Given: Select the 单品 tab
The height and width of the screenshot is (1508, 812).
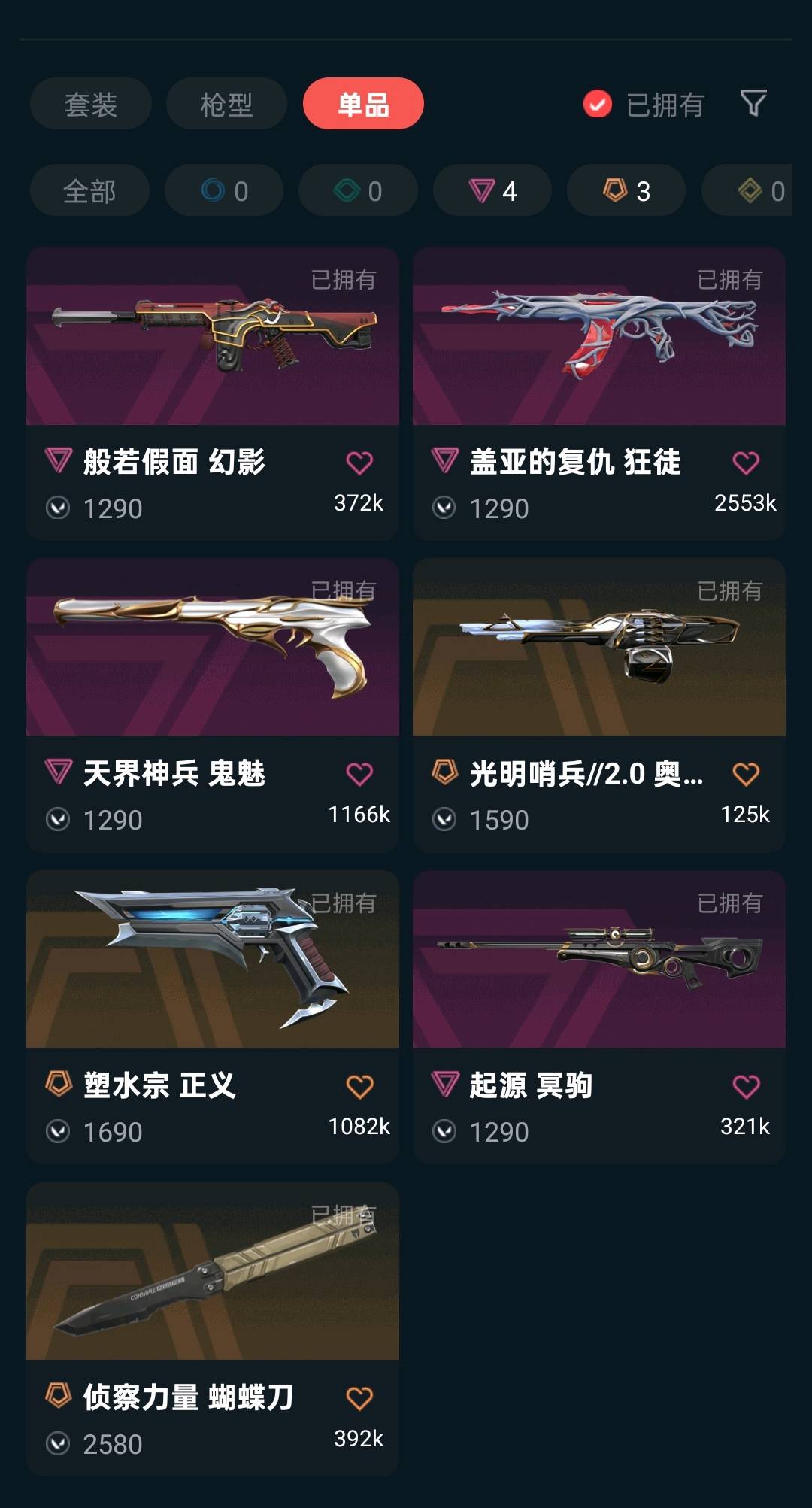Looking at the screenshot, I should (x=363, y=104).
